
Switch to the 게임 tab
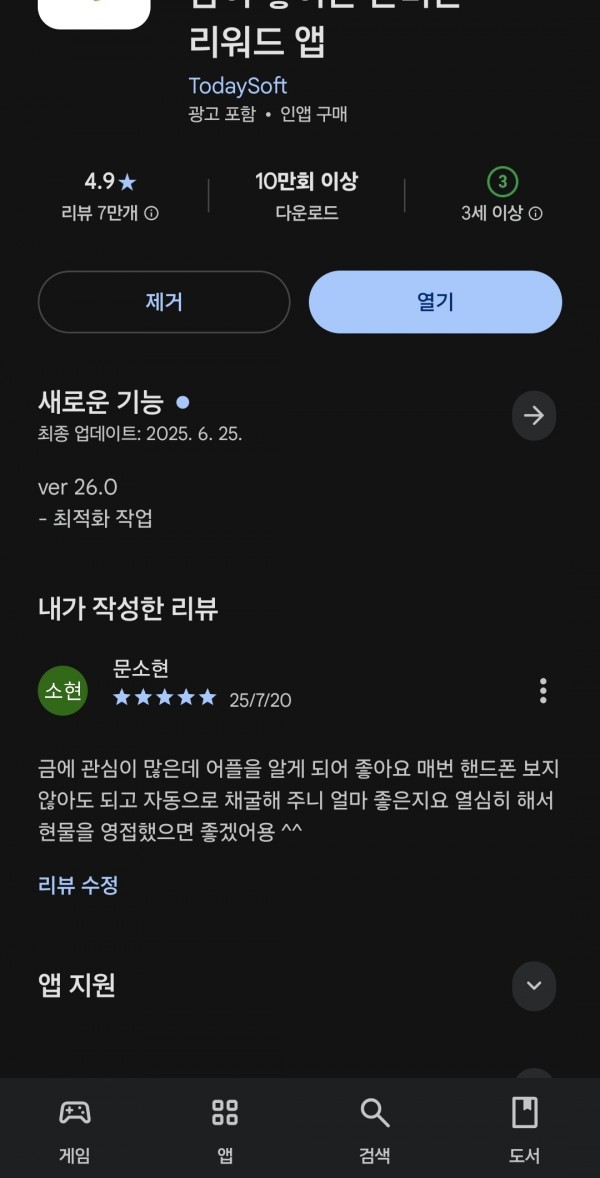coord(75,1128)
